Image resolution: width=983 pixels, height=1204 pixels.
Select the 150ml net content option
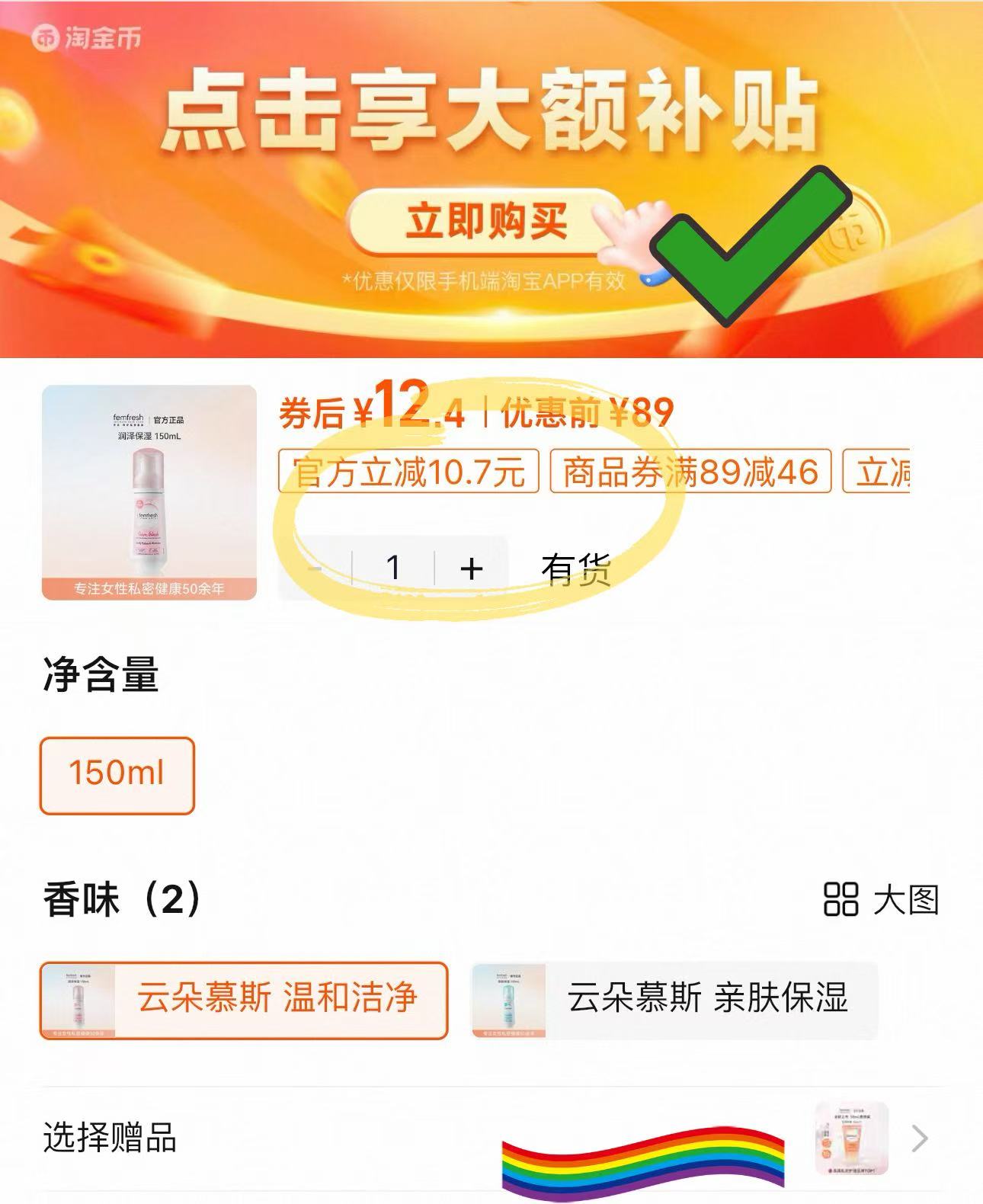pyautogui.click(x=118, y=775)
